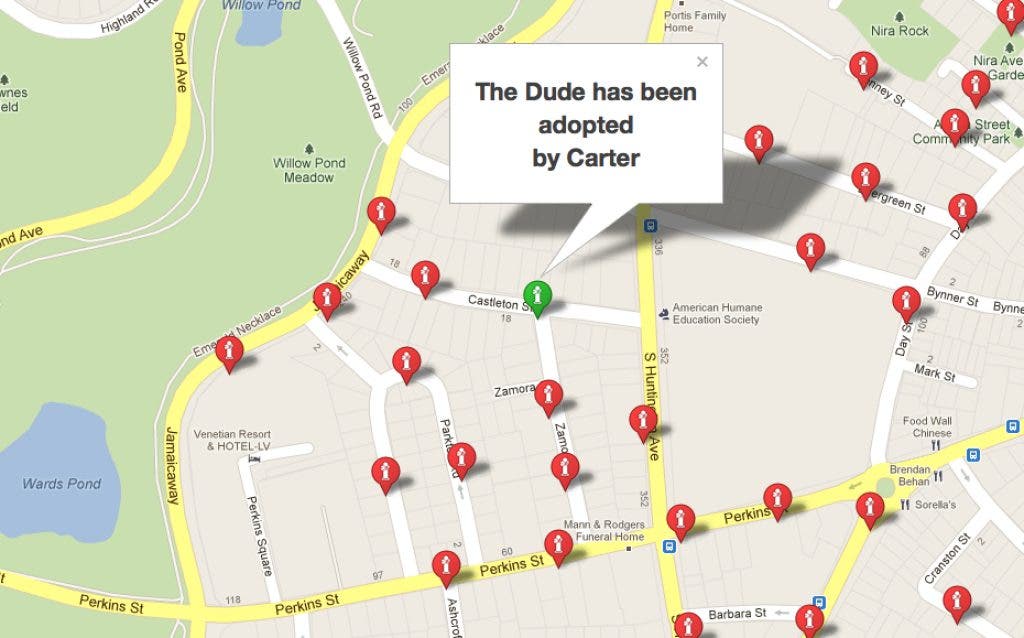Image resolution: width=1024 pixels, height=638 pixels.
Task: Open the hydrant marker near Mann & Rodgers Funeral Home
Action: (558, 546)
